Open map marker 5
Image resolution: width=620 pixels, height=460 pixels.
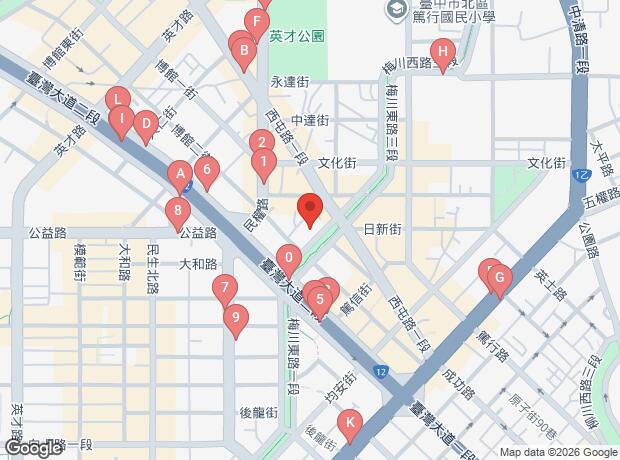click(320, 303)
